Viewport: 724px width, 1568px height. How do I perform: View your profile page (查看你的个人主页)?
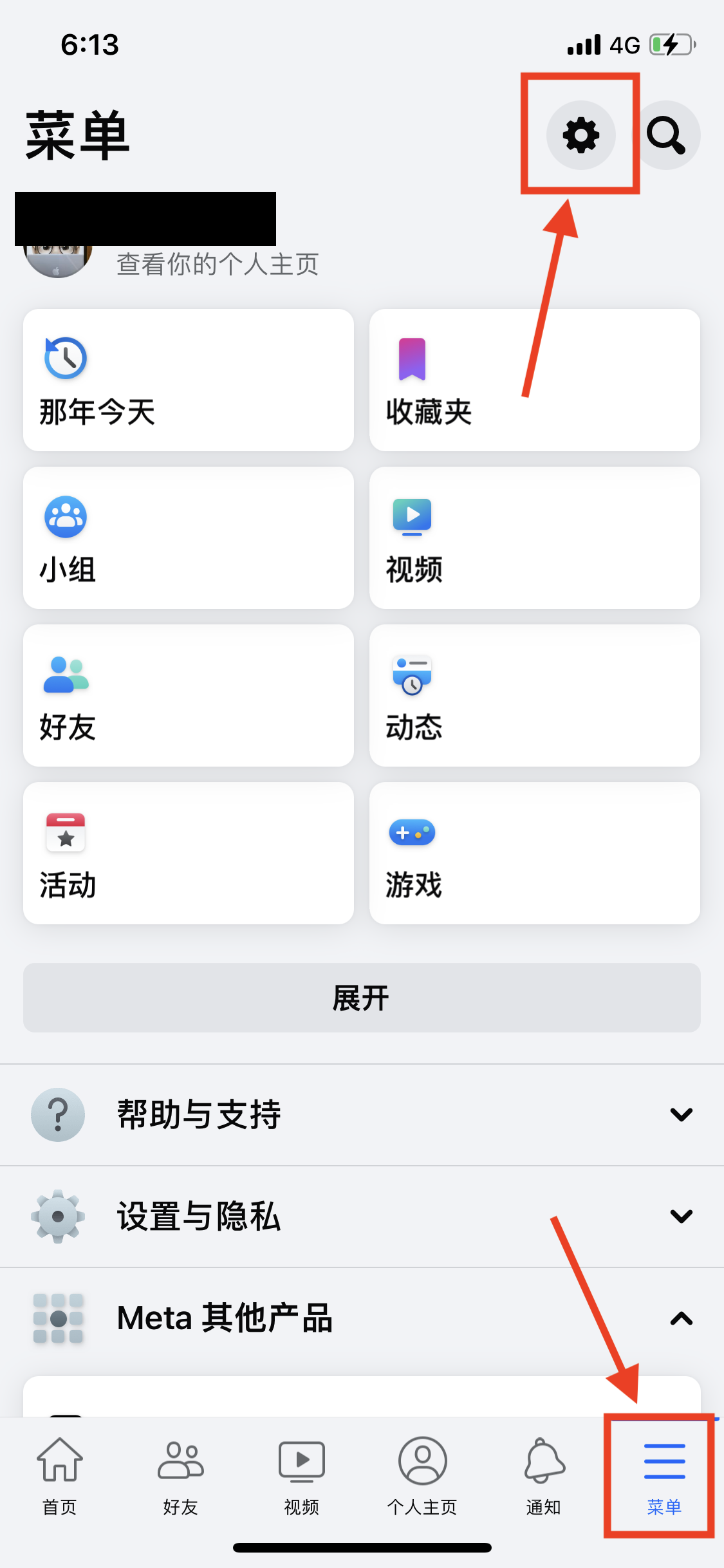point(218,264)
